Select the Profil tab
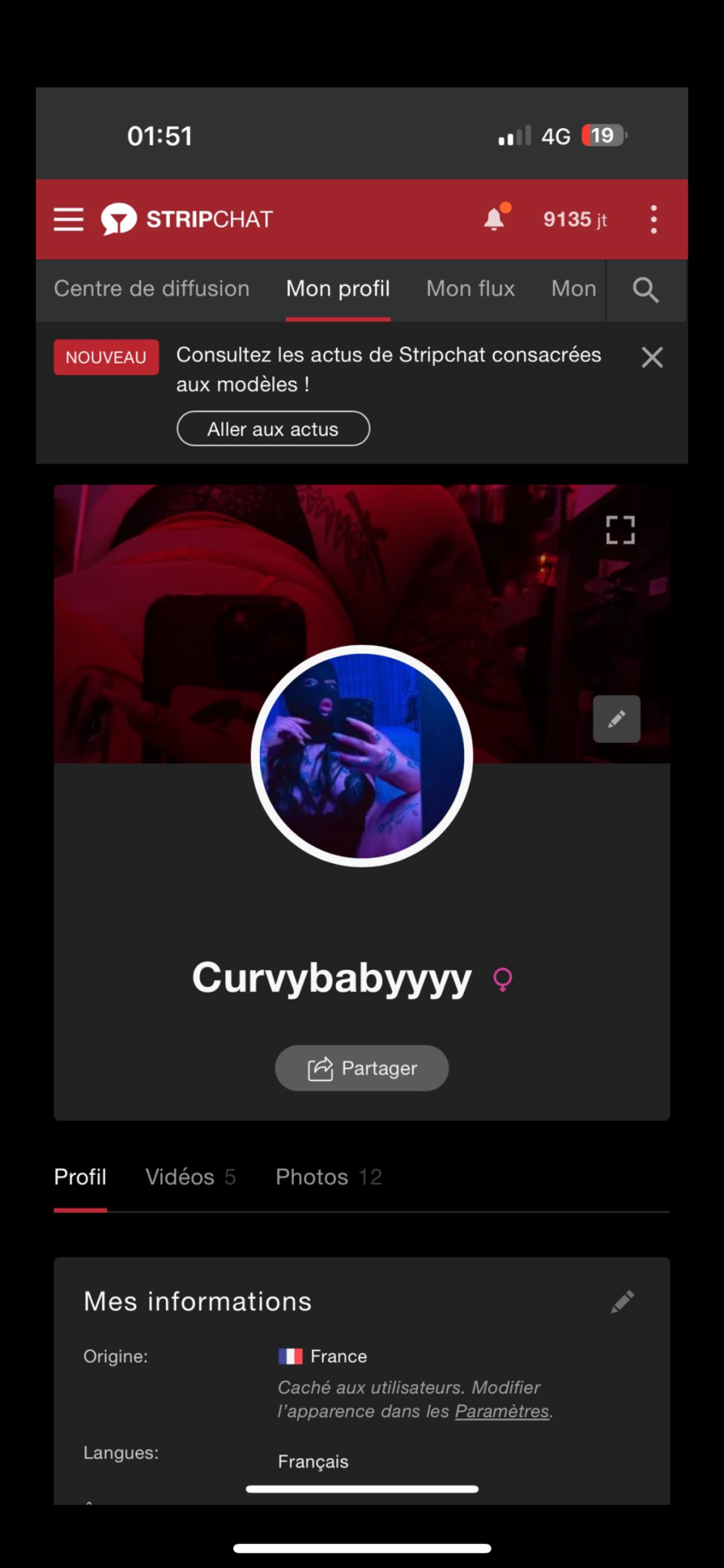The image size is (724, 1568). 80,1177
